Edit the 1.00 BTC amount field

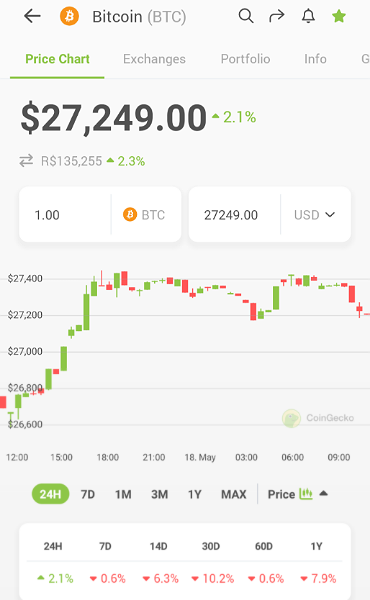click(x=65, y=215)
